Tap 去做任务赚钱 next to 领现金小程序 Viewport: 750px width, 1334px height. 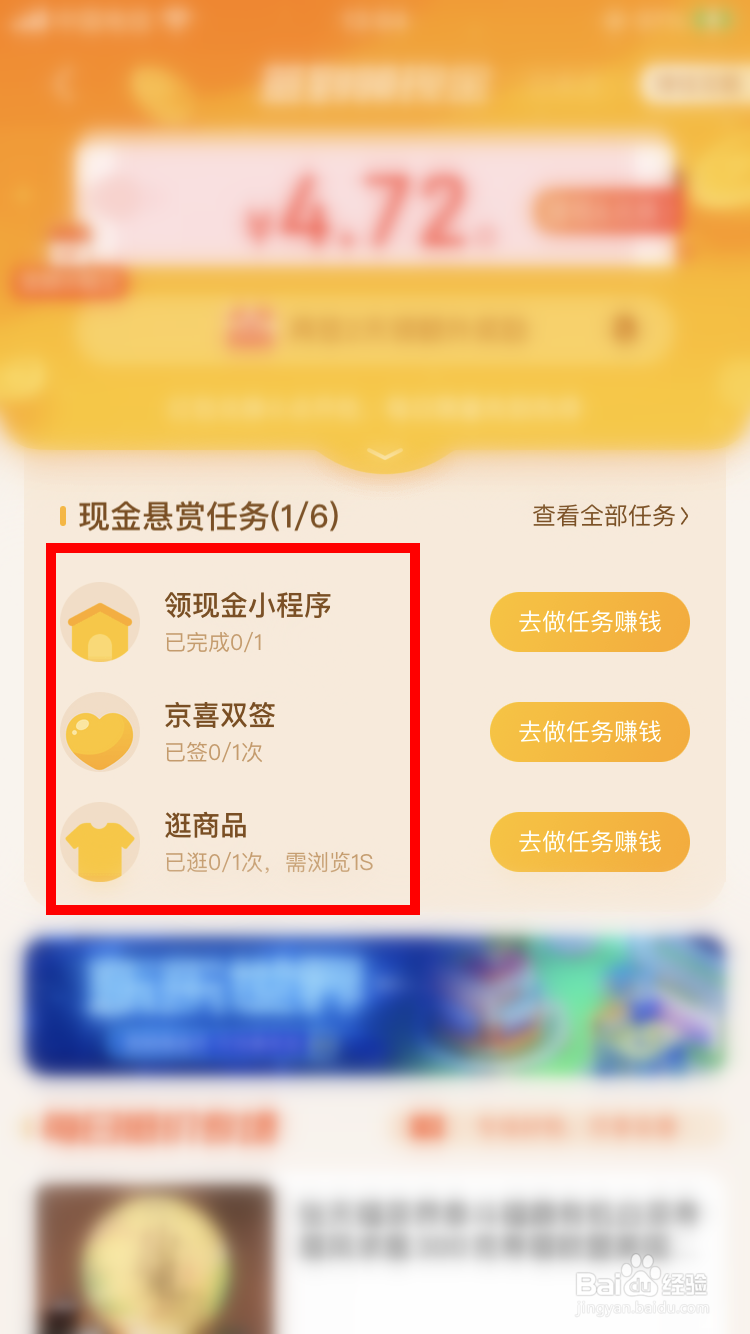point(589,622)
